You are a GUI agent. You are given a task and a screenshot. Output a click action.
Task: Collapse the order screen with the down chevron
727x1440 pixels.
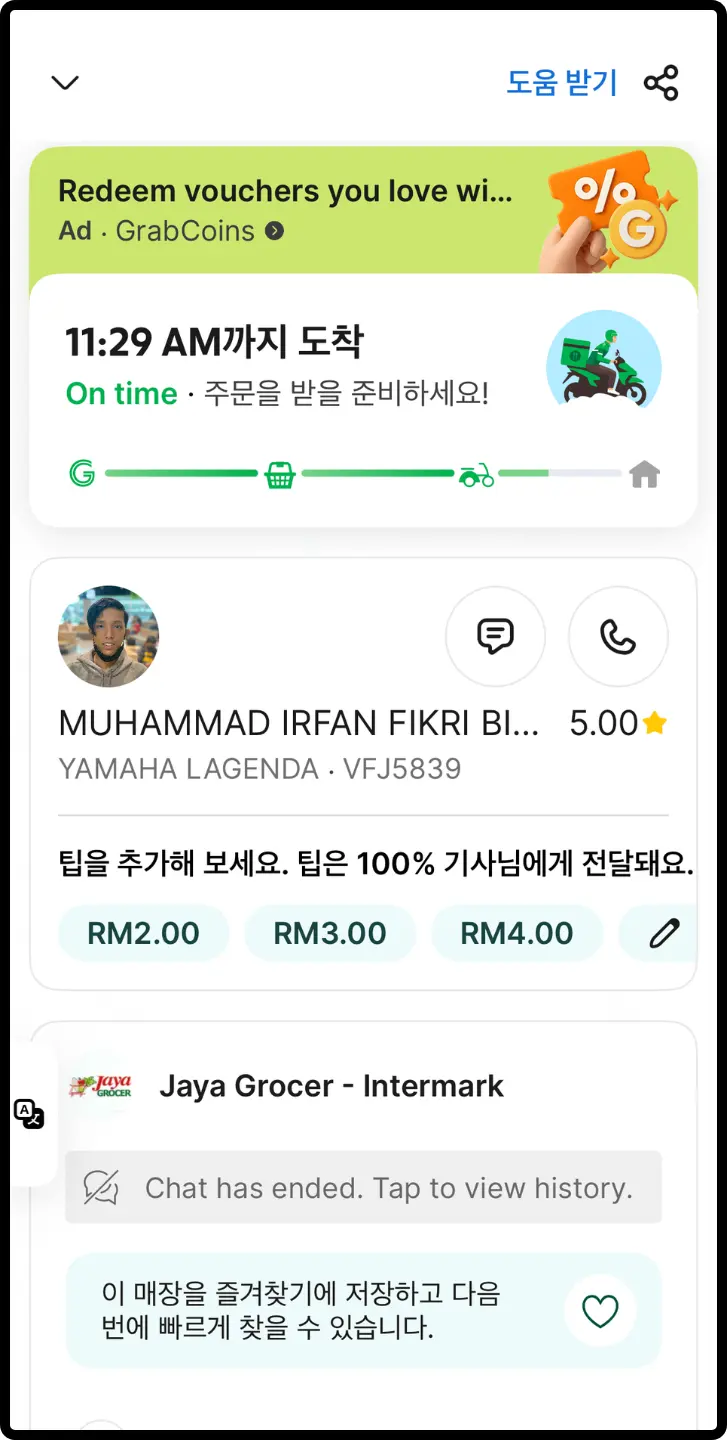[x=65, y=83]
